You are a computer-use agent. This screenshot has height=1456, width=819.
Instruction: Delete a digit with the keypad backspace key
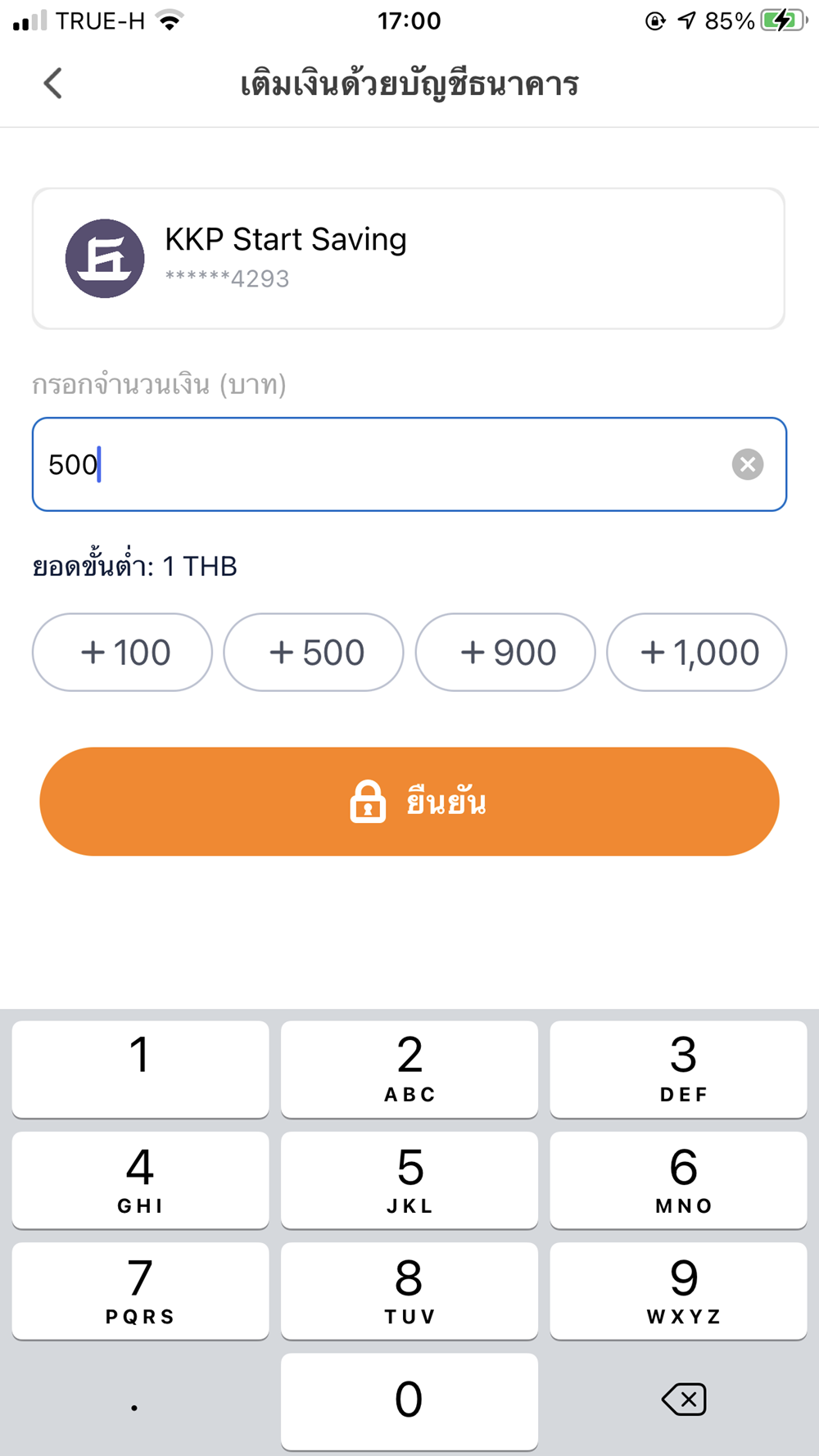[x=683, y=1399]
